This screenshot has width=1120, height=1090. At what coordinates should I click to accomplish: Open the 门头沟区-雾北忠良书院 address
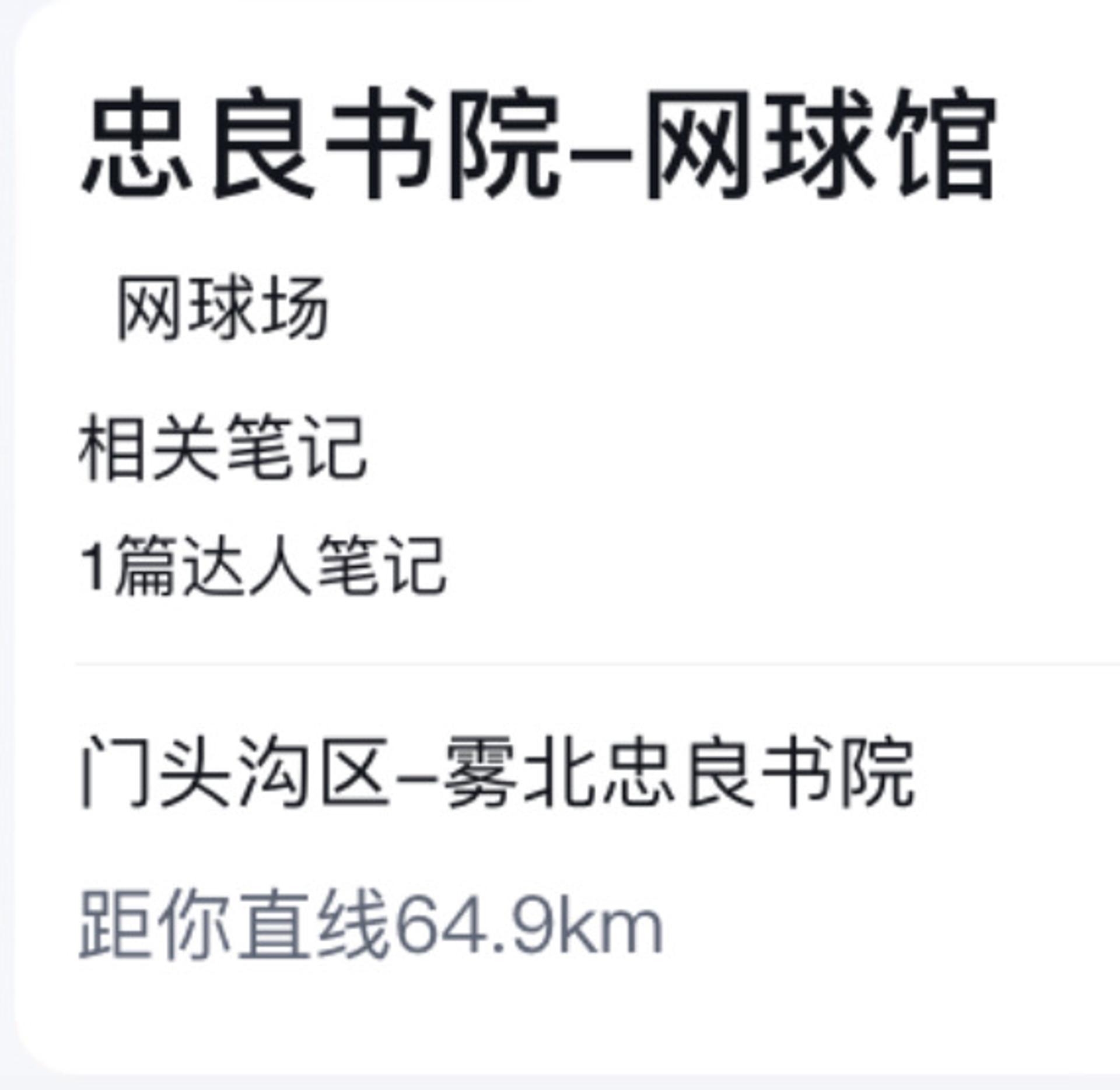pos(497,772)
